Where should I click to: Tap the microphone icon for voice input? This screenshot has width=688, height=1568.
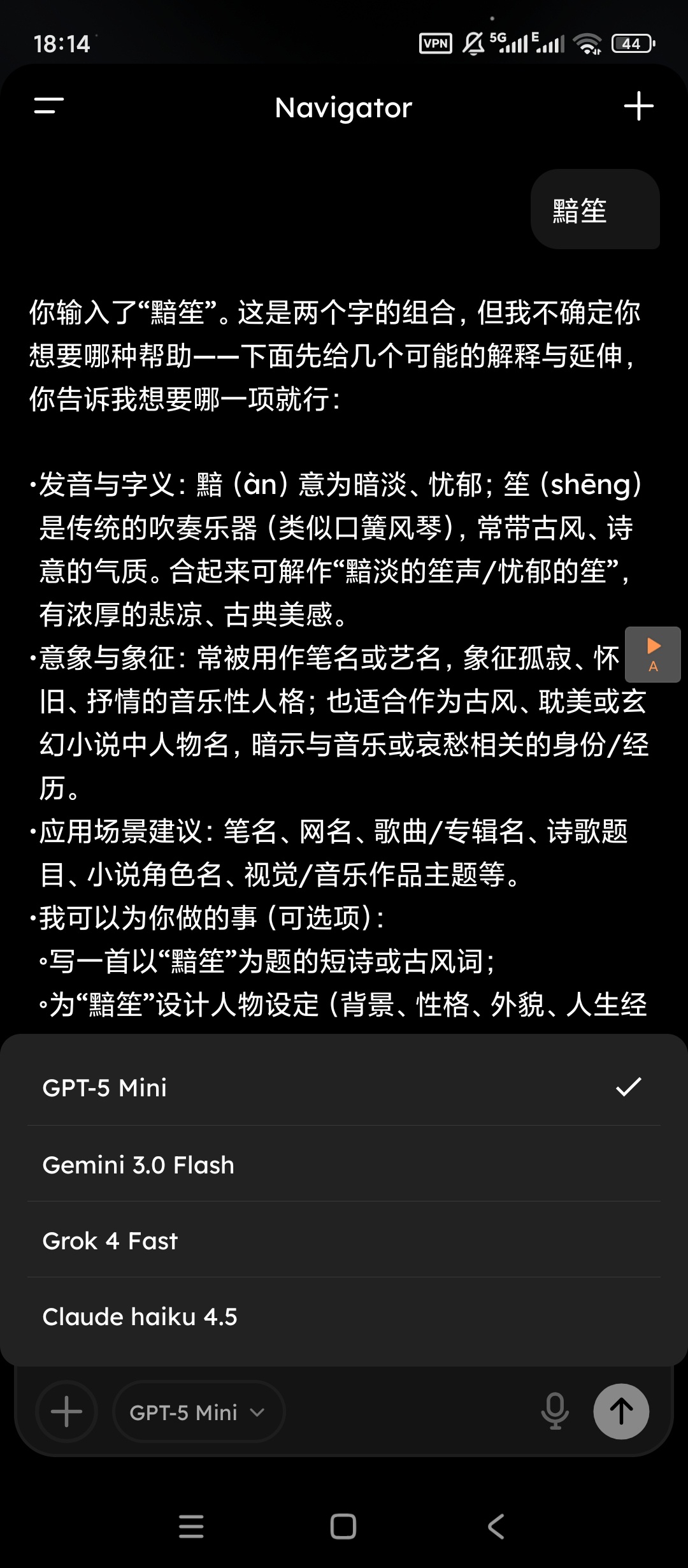click(x=555, y=1411)
